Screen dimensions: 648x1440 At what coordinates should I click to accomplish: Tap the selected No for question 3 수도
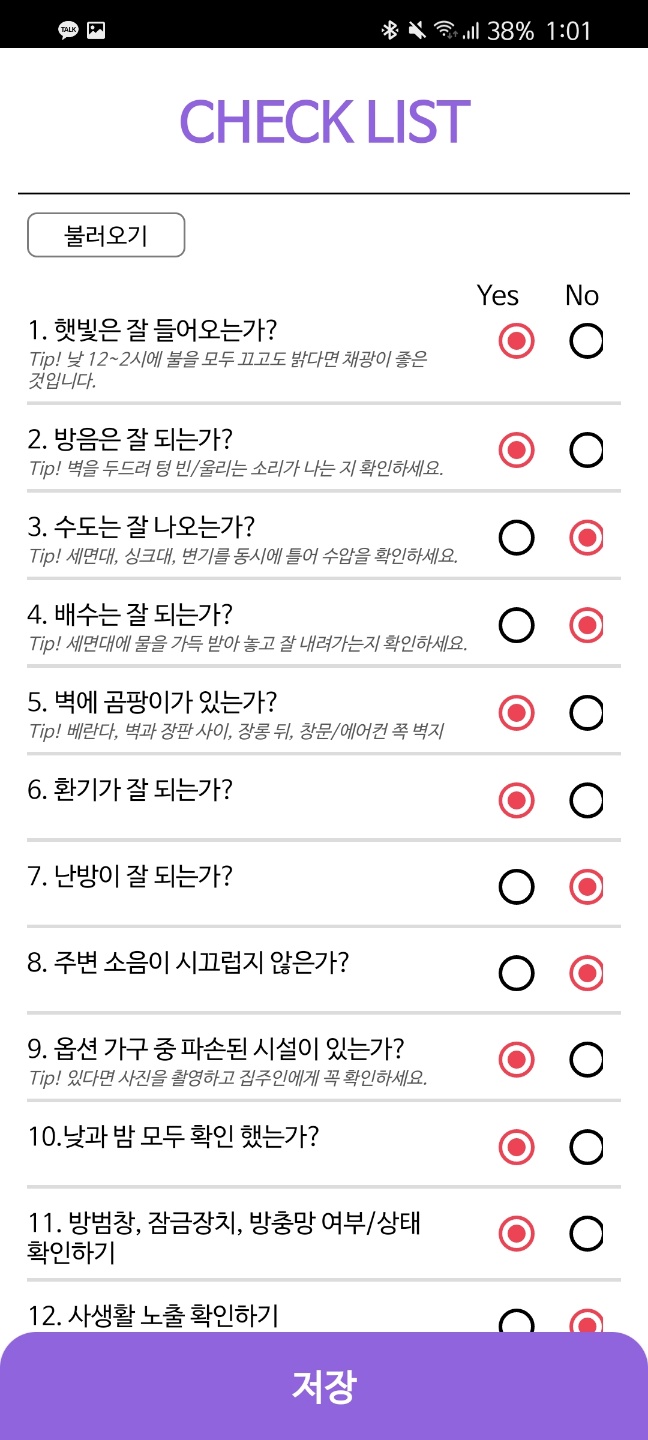[586, 538]
